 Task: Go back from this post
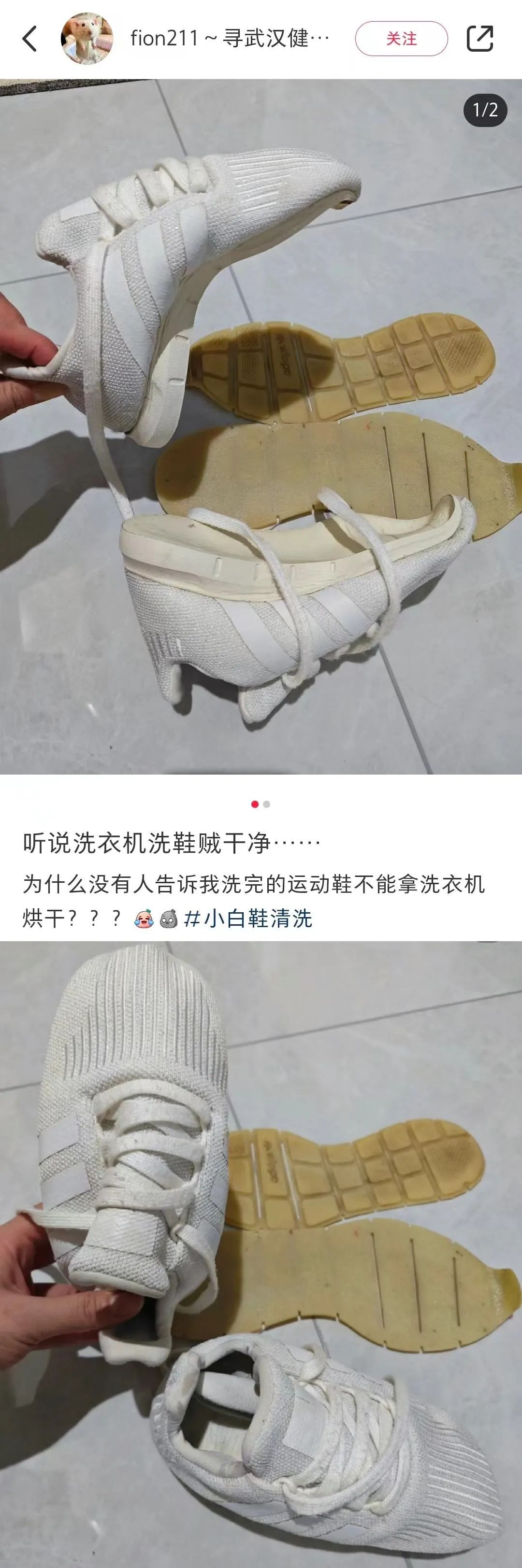point(29,38)
